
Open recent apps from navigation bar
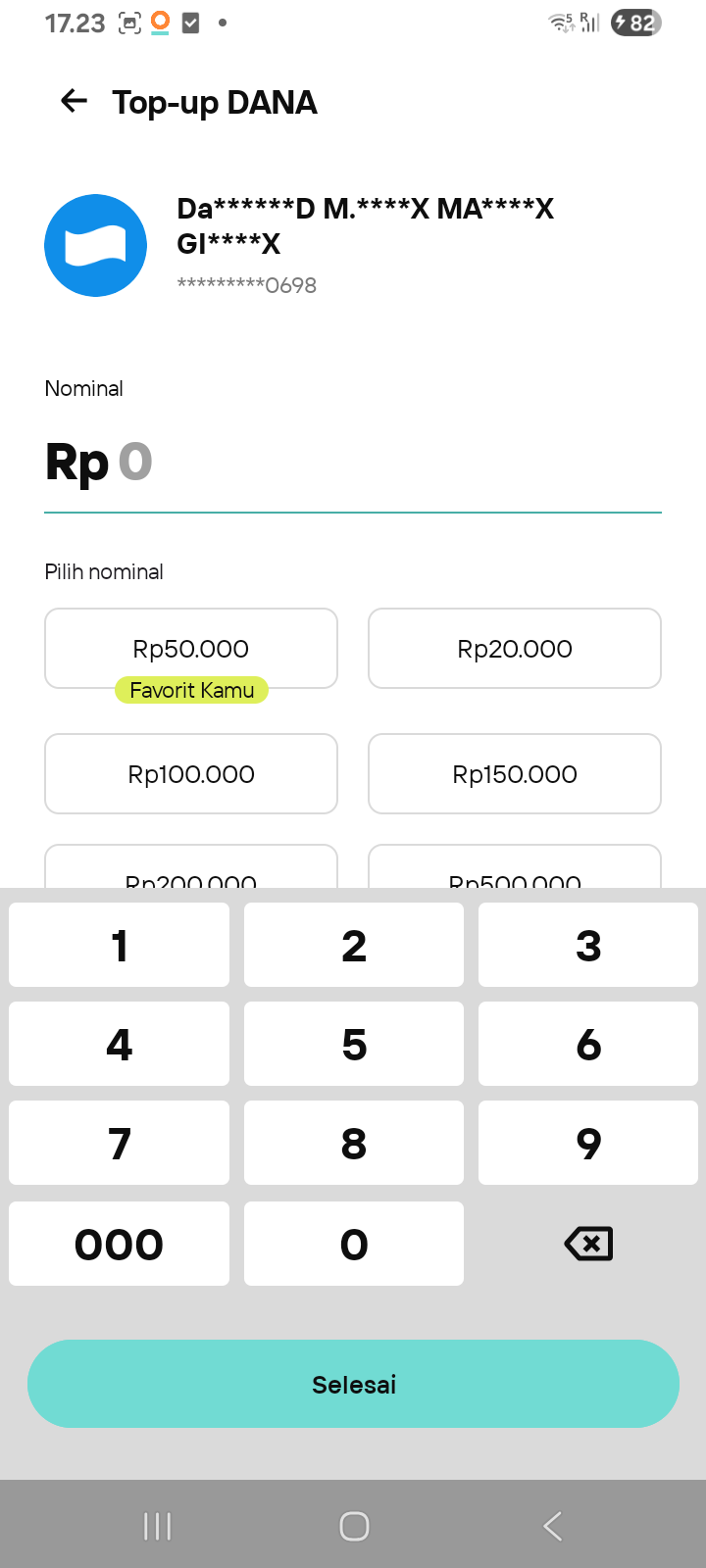pyautogui.click(x=157, y=1526)
